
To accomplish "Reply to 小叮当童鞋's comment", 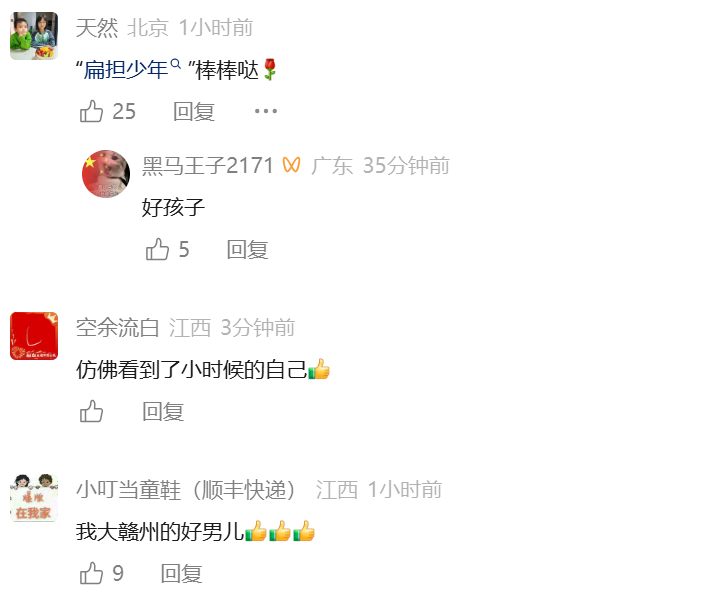I will (181, 573).
